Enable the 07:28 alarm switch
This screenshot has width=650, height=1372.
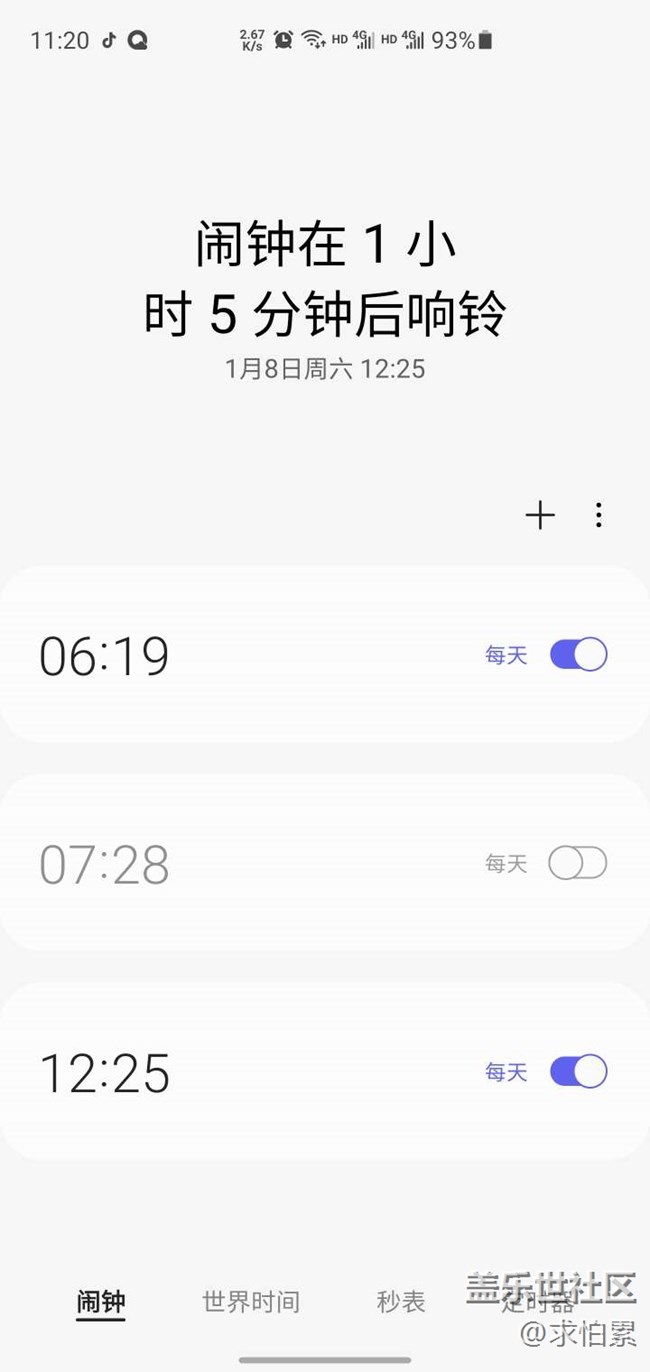pos(578,863)
